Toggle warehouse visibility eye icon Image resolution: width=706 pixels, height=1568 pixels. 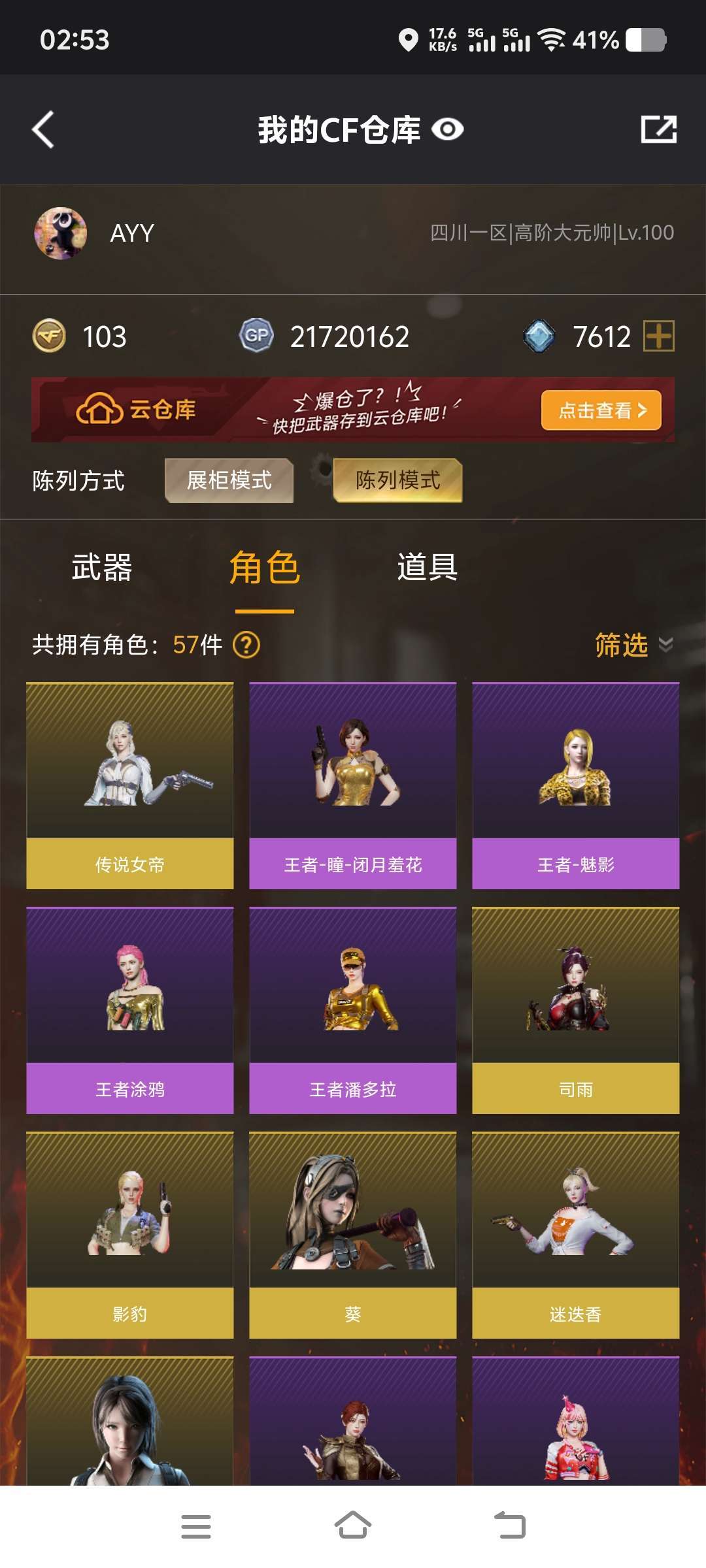point(448,129)
